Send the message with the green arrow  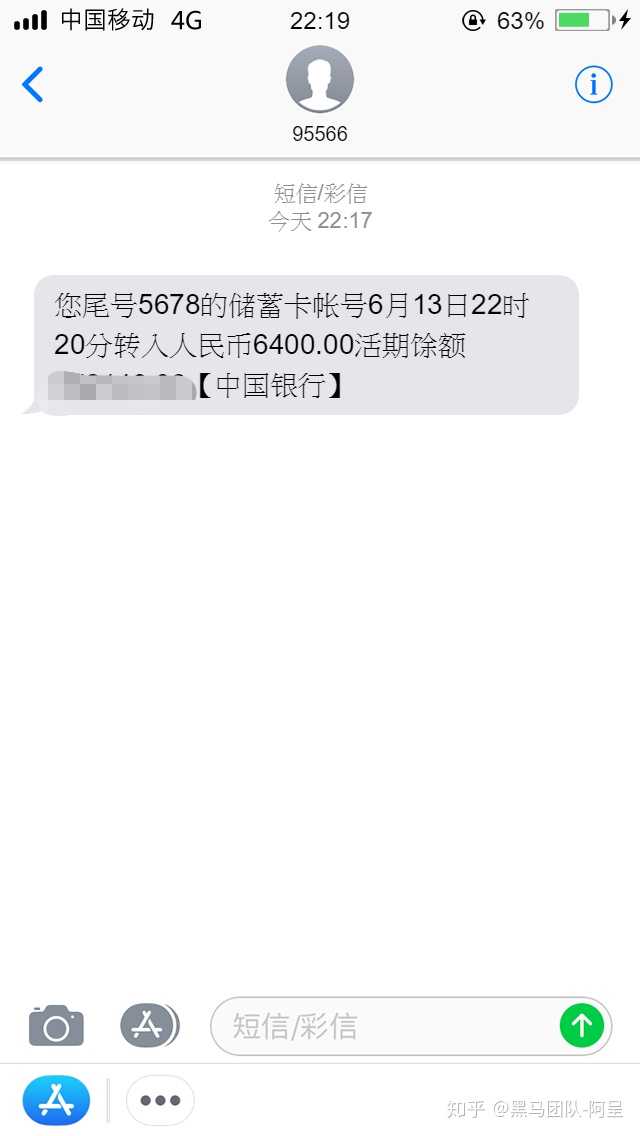(582, 1026)
